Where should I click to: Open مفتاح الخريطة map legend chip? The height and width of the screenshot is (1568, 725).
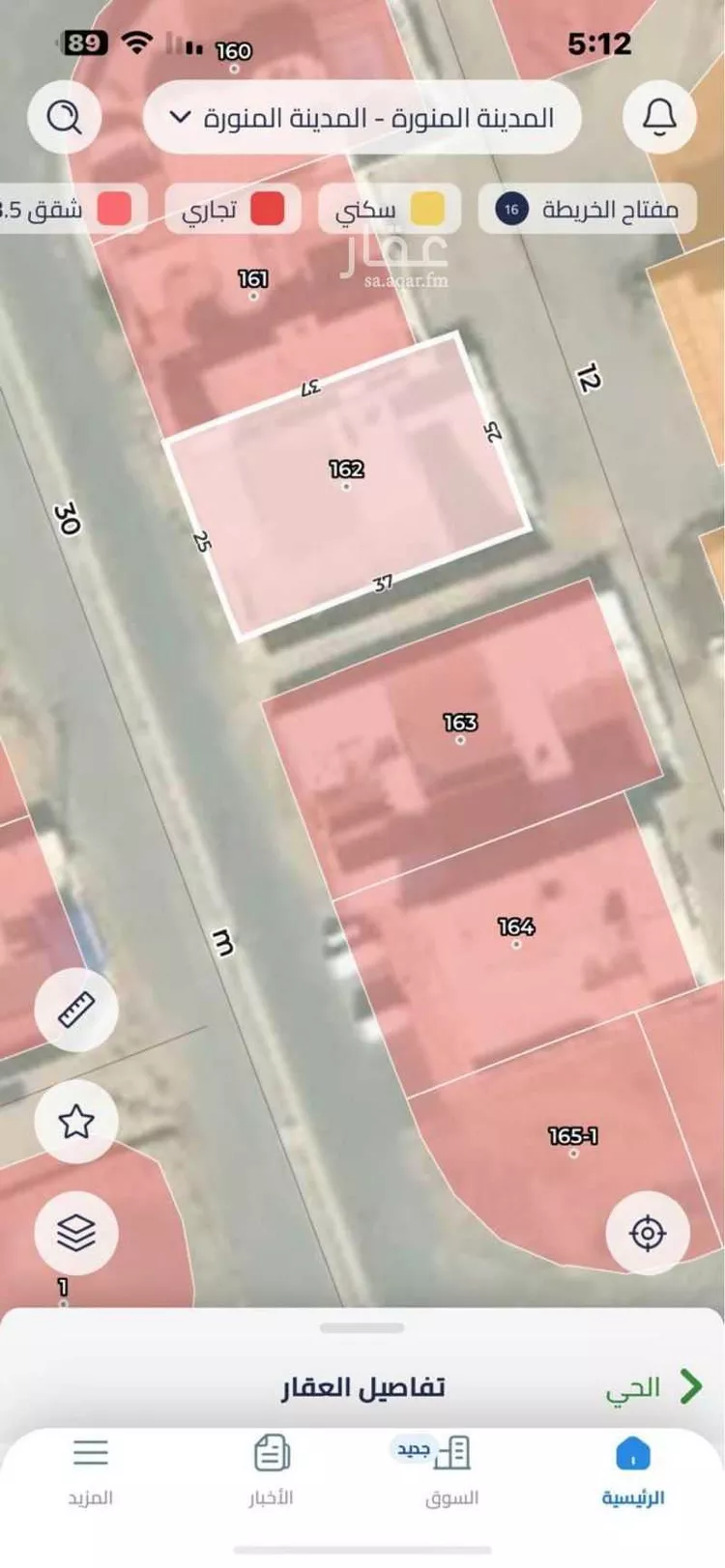[x=588, y=209]
